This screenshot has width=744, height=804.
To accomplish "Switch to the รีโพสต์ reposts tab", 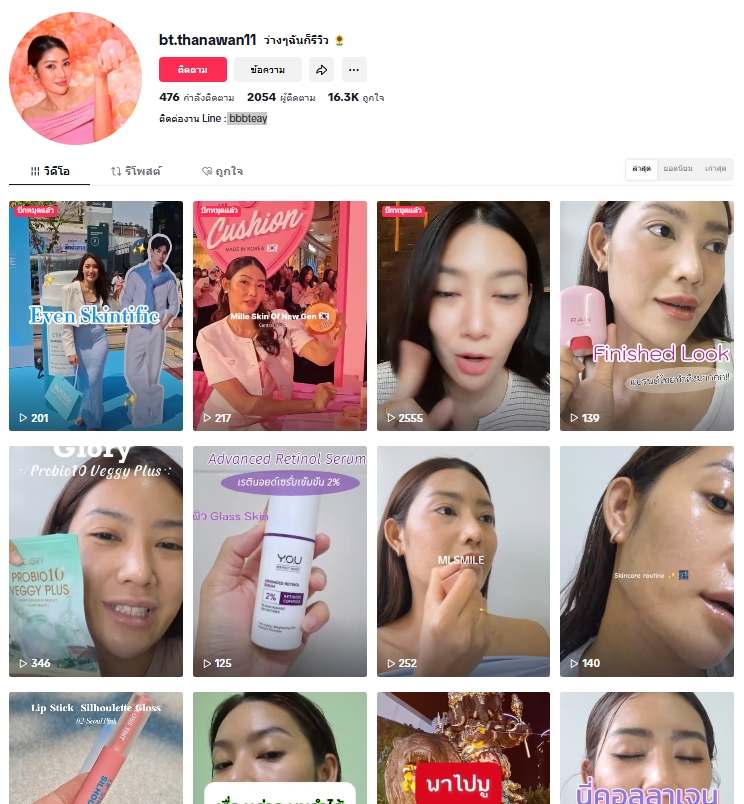I will point(135,171).
